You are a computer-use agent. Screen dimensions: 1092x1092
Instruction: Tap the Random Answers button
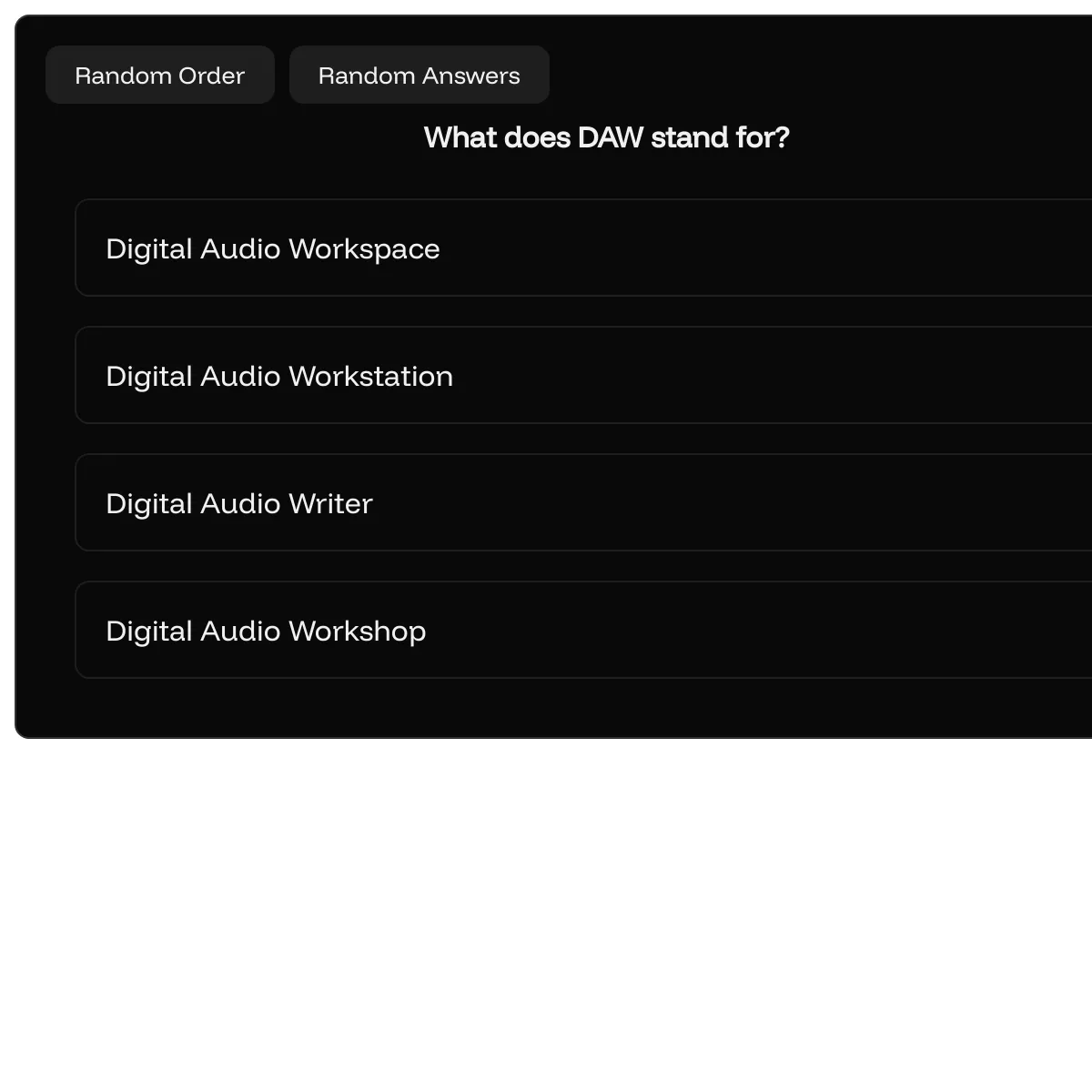[x=419, y=76]
